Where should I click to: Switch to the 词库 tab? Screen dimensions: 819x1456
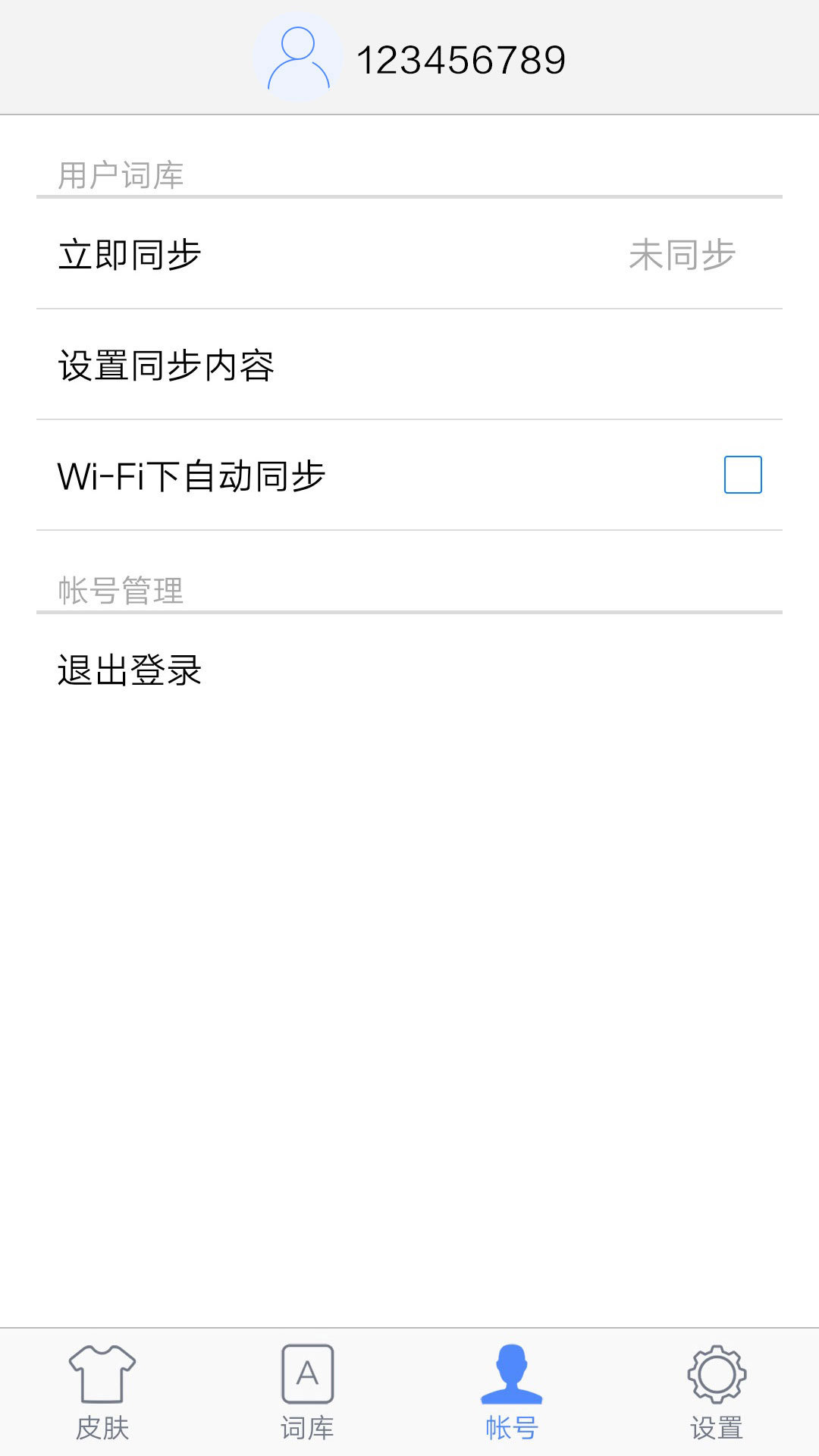(306, 1399)
